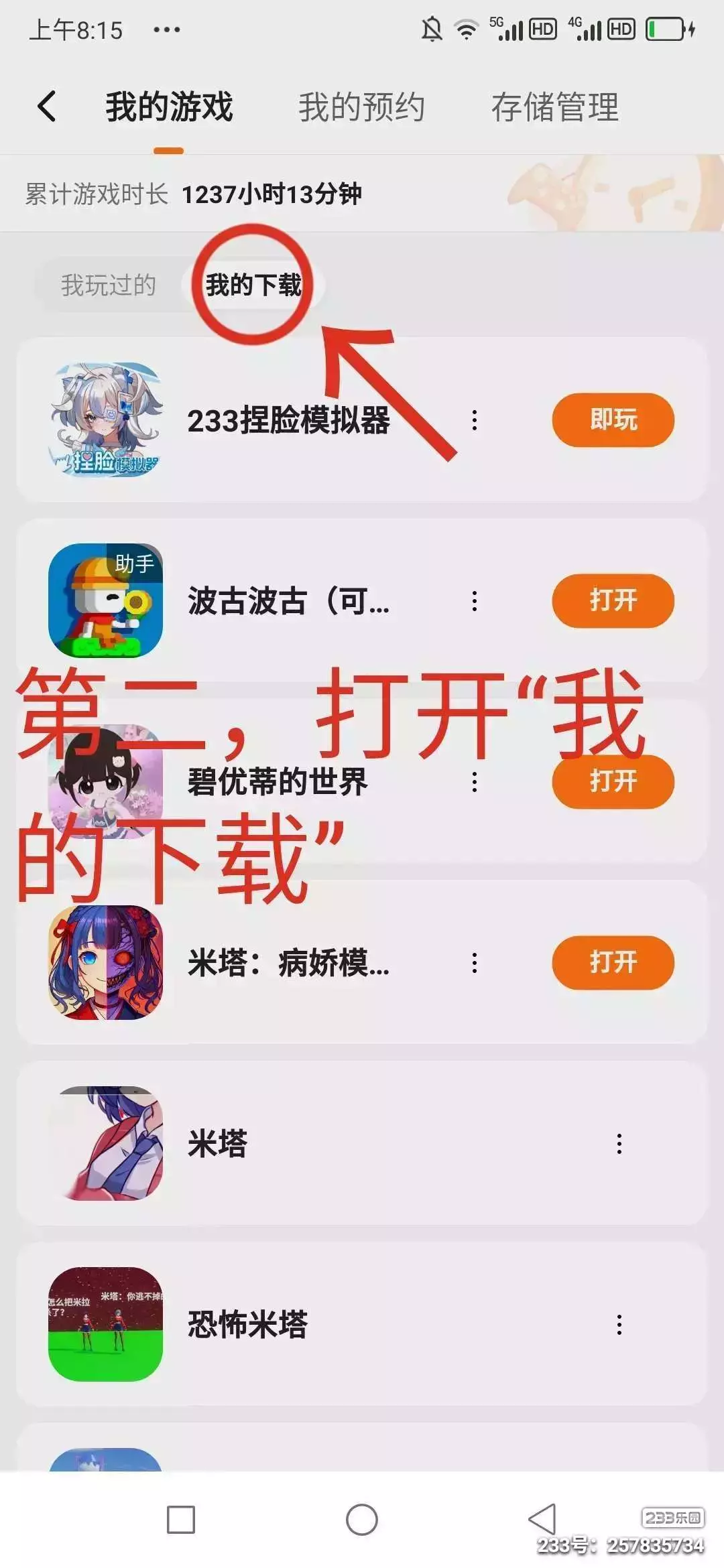Open the 米塔 game entry
Image resolution: width=724 pixels, height=1568 pixels.
pos(362,1144)
